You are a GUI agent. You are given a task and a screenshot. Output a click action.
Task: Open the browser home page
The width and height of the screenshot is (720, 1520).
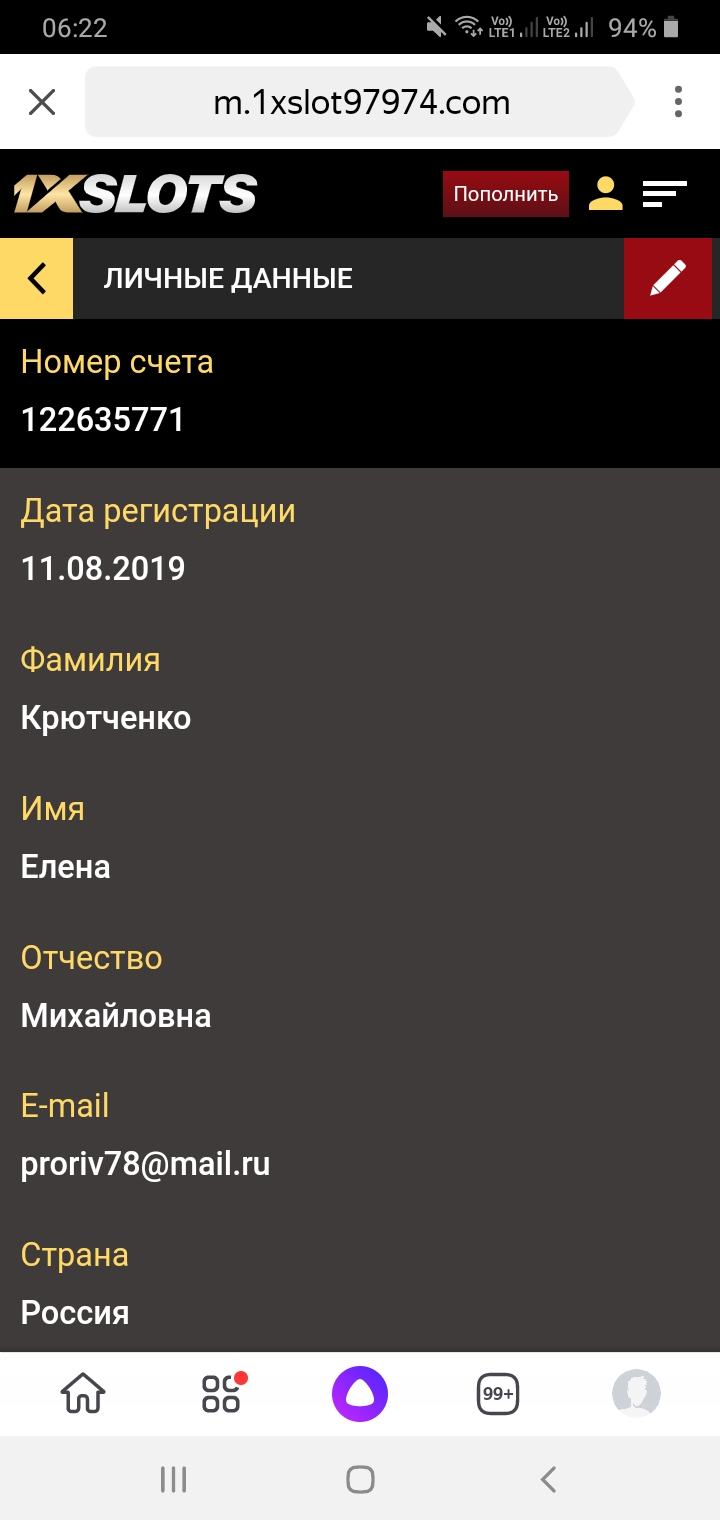coord(83,1393)
